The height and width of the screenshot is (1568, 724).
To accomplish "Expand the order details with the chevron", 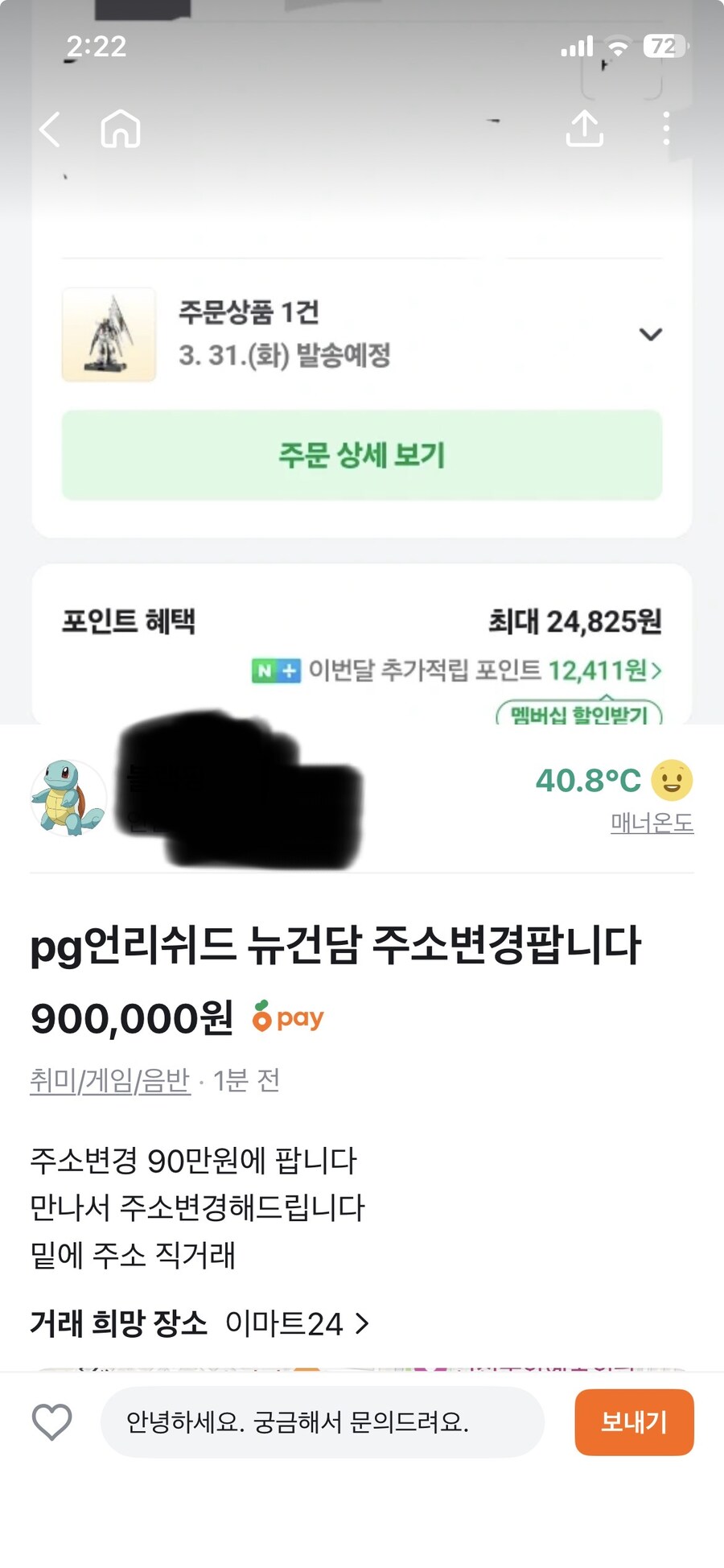I will (652, 336).
